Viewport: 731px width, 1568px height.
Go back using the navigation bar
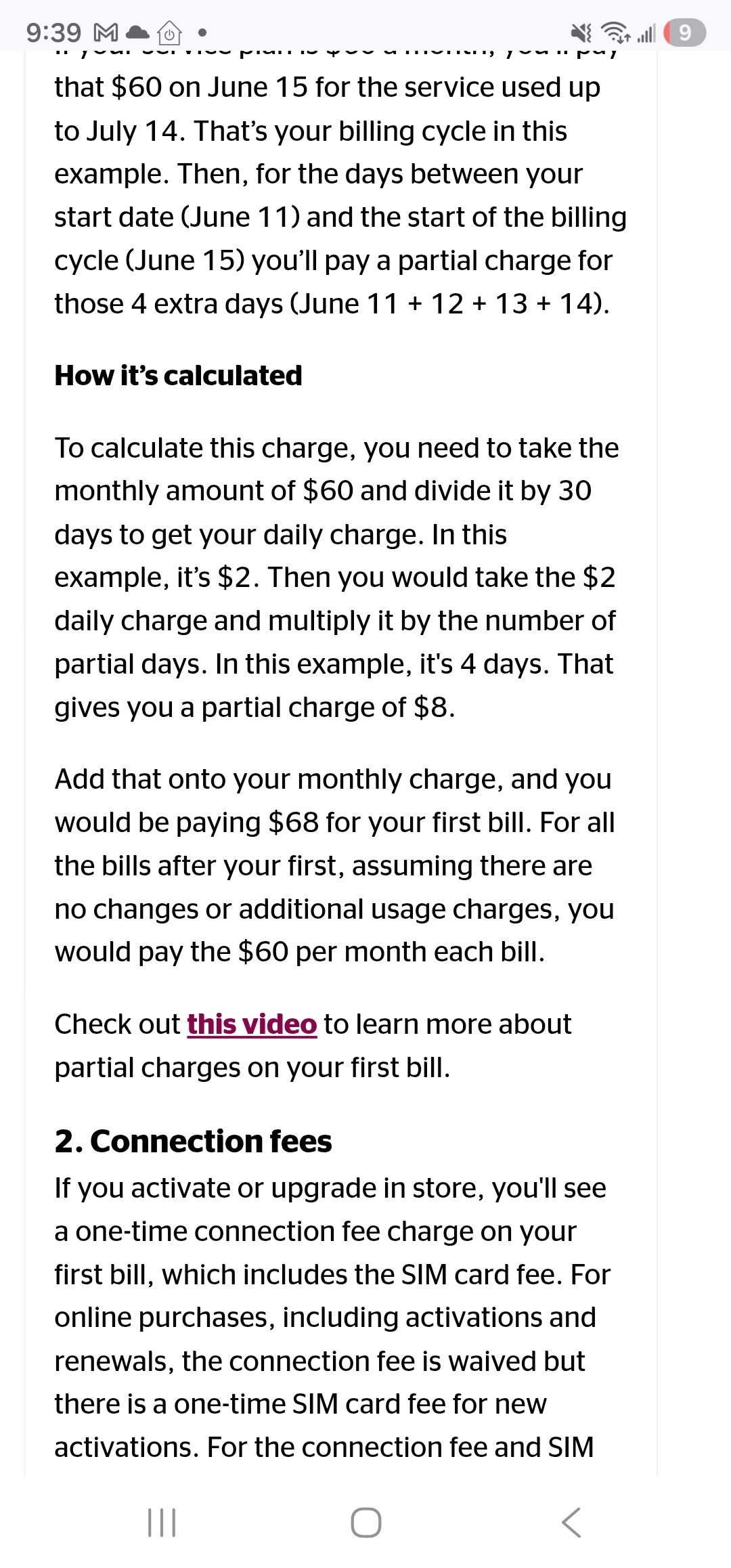(x=571, y=1523)
